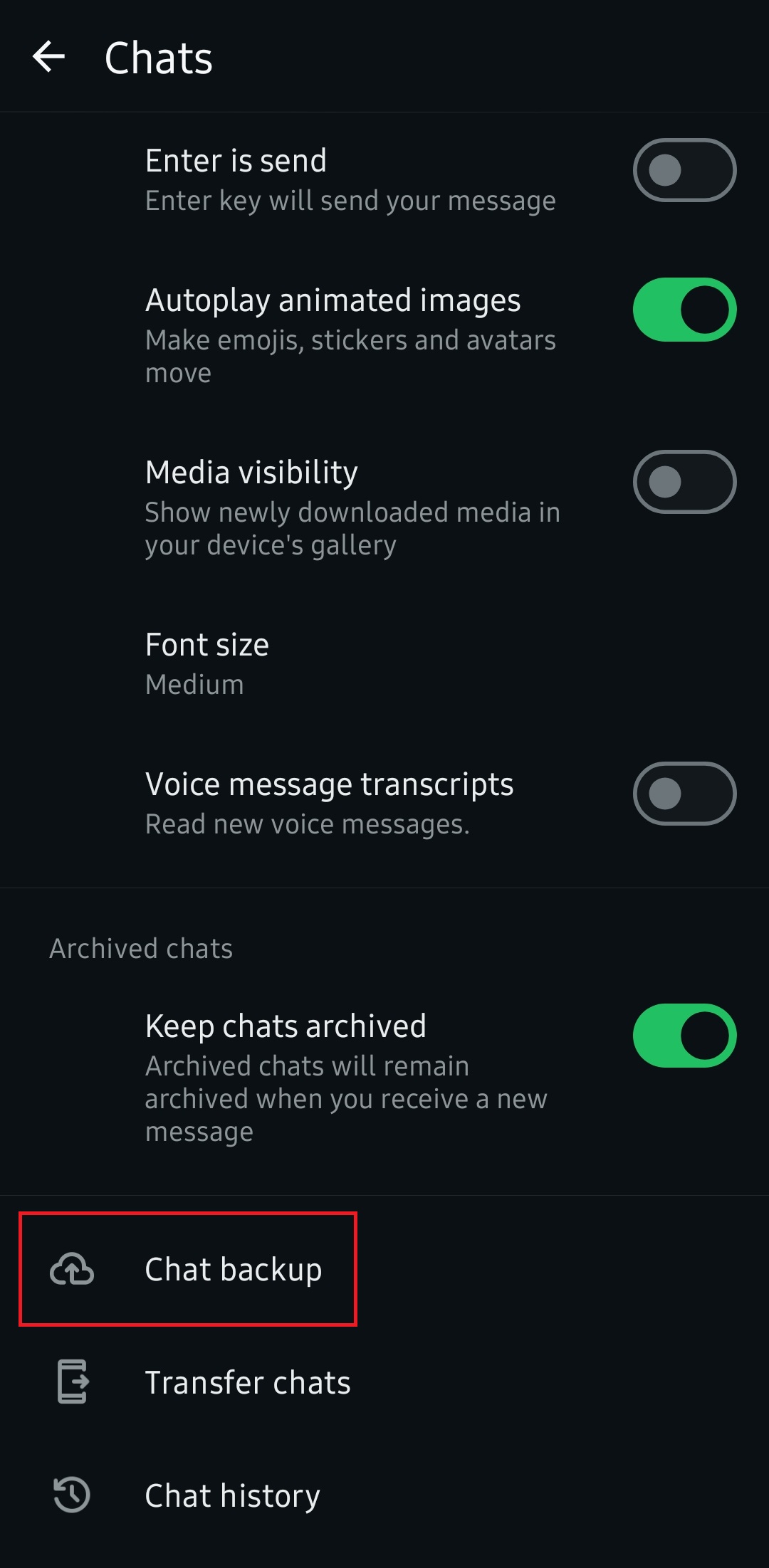
Task: Open Chat backup
Action: [233, 1269]
